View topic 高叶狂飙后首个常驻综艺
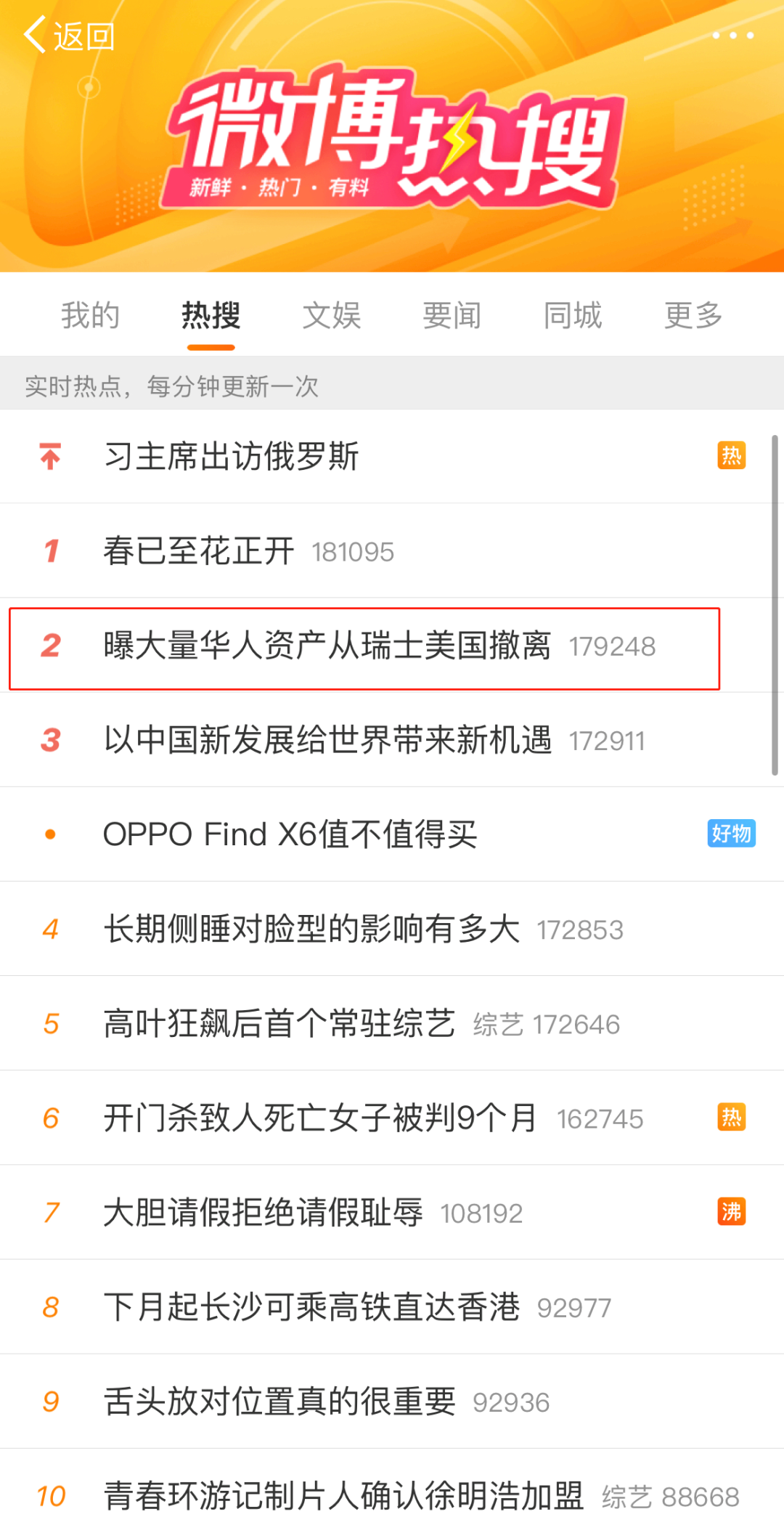784x1525 pixels. point(279,1024)
